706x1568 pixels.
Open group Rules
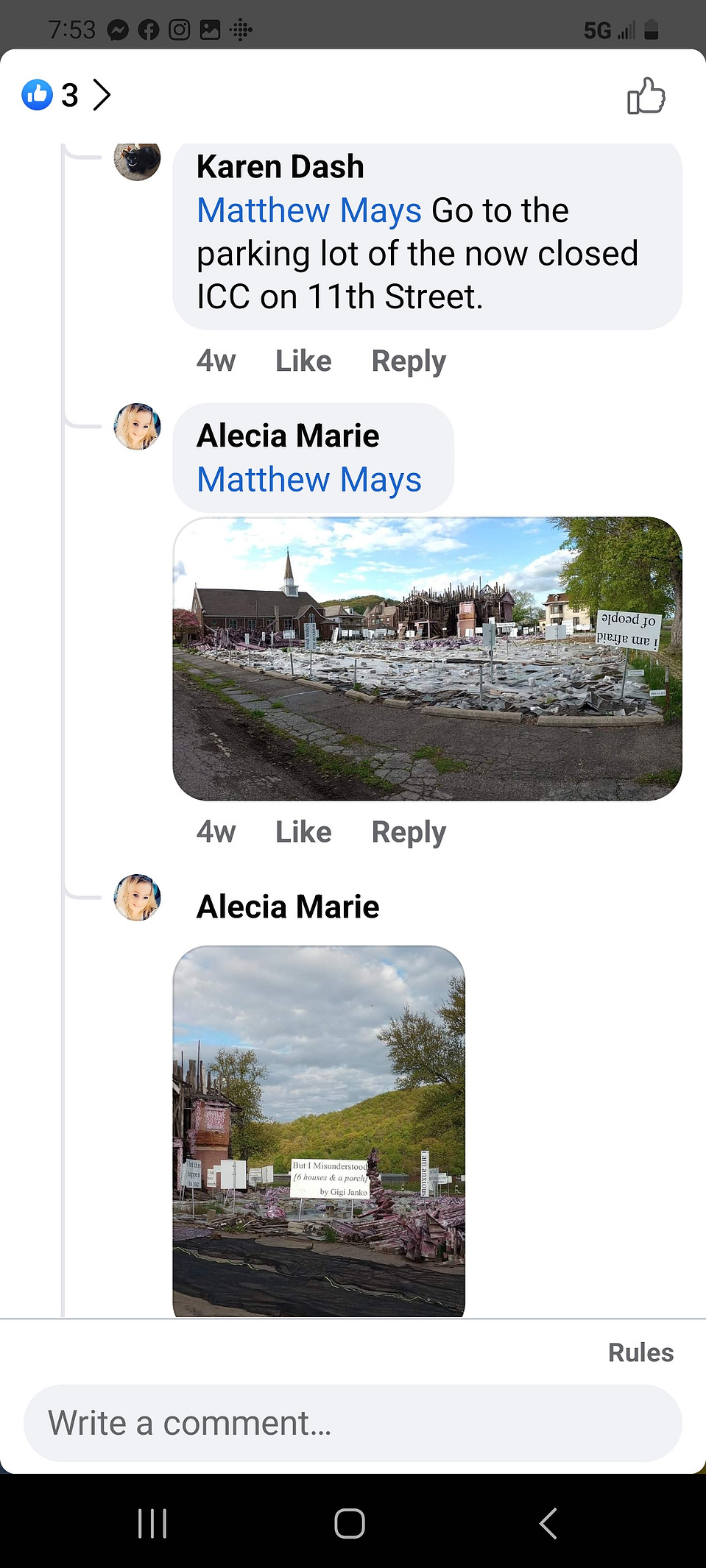pyautogui.click(x=640, y=1352)
